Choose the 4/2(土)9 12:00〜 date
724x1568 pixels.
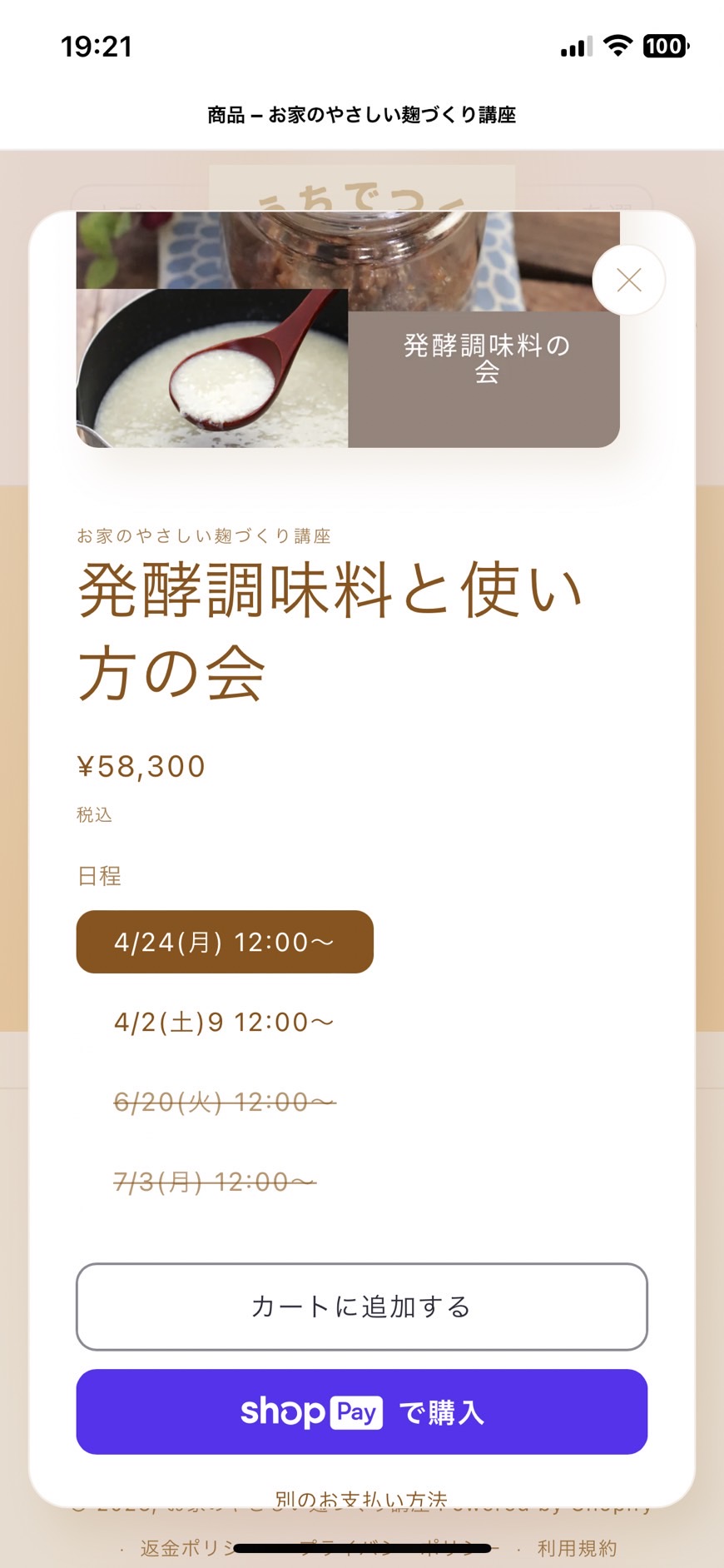pos(224,1022)
